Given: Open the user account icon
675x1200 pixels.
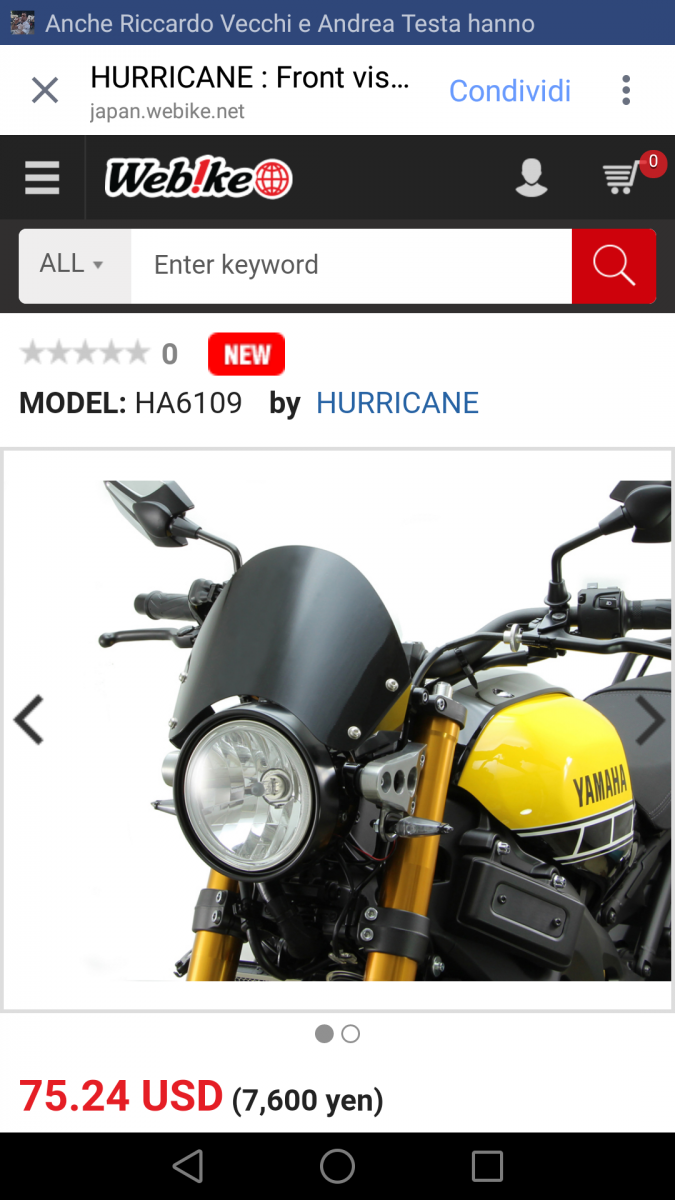Looking at the screenshot, I should click(x=531, y=178).
